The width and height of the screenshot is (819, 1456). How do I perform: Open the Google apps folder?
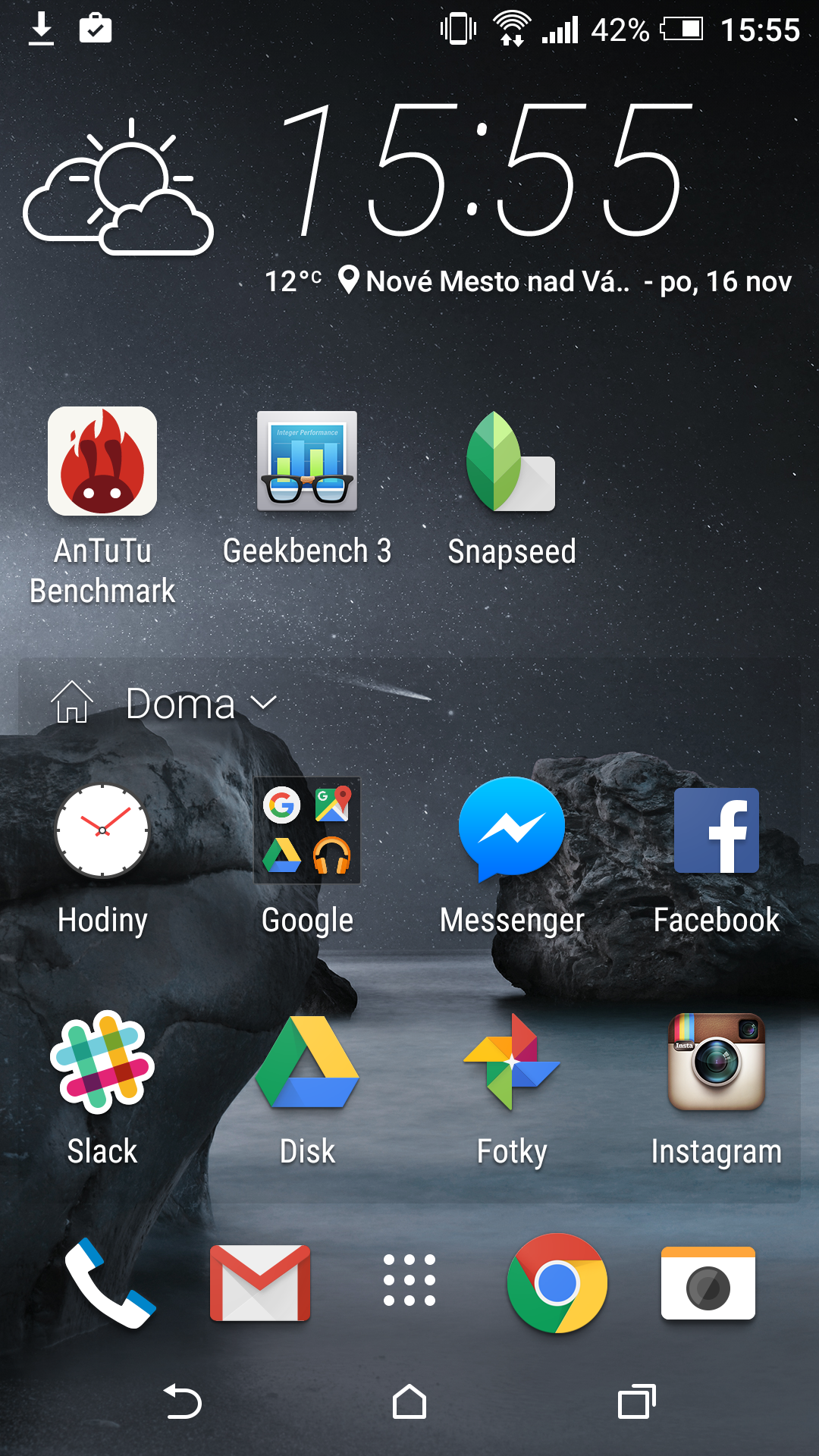pyautogui.click(x=307, y=830)
